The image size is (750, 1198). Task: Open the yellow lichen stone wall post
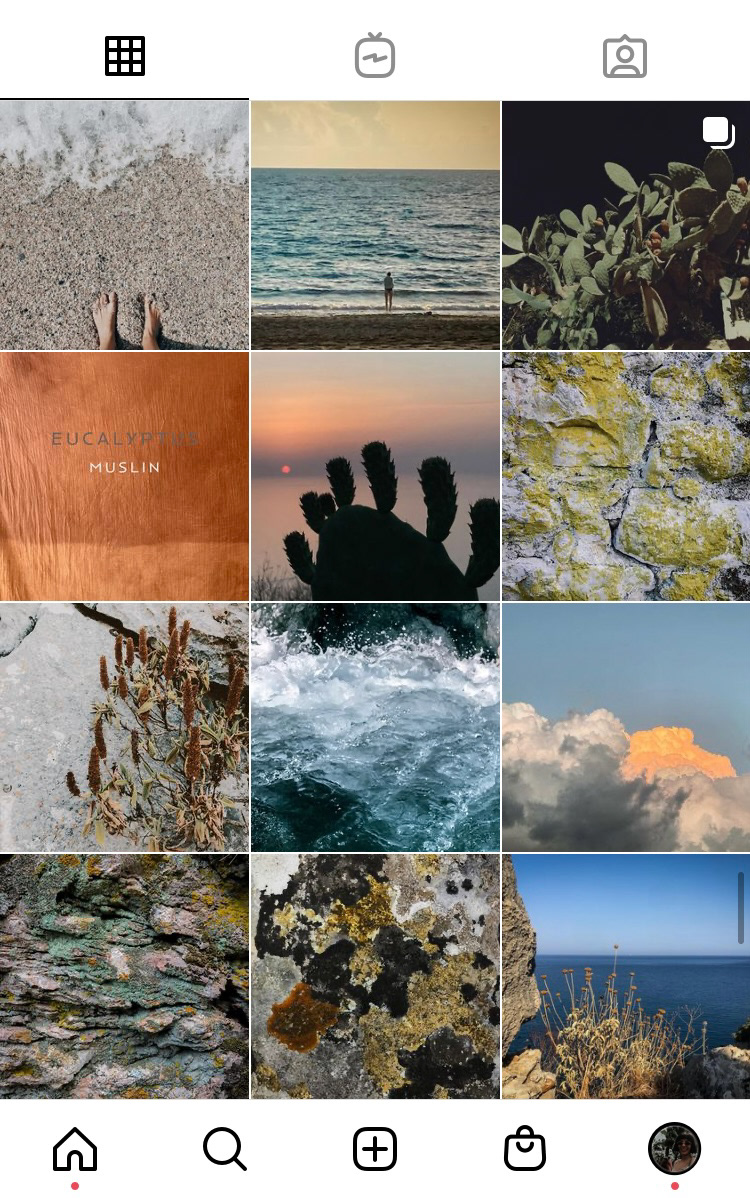tap(626, 476)
